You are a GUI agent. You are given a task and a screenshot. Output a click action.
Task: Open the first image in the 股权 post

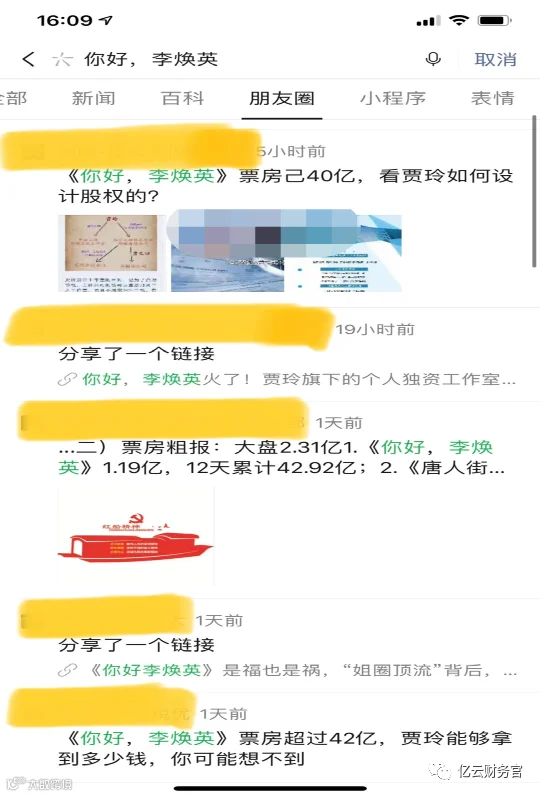(112, 253)
